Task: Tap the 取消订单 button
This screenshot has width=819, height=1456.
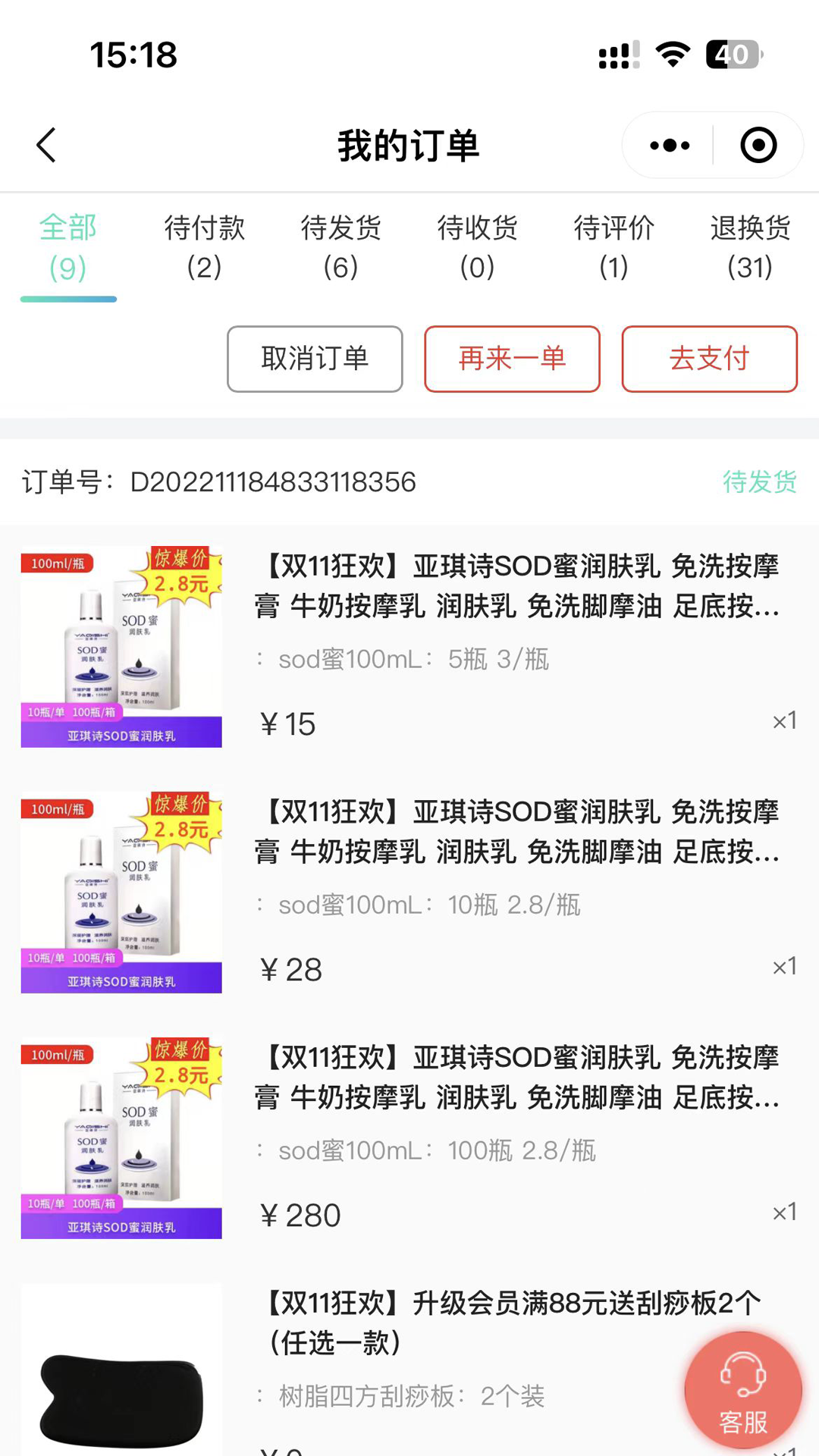Action: [315, 359]
